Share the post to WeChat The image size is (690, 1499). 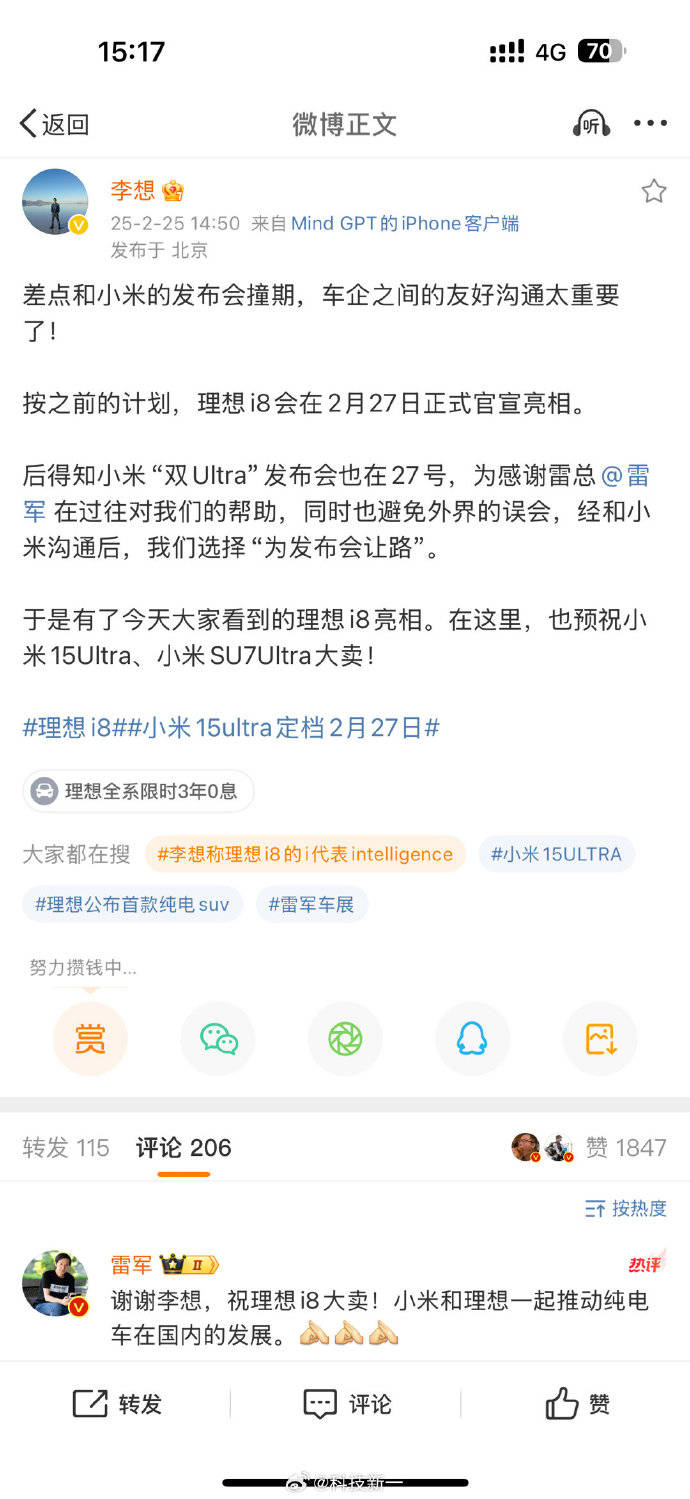(218, 1039)
